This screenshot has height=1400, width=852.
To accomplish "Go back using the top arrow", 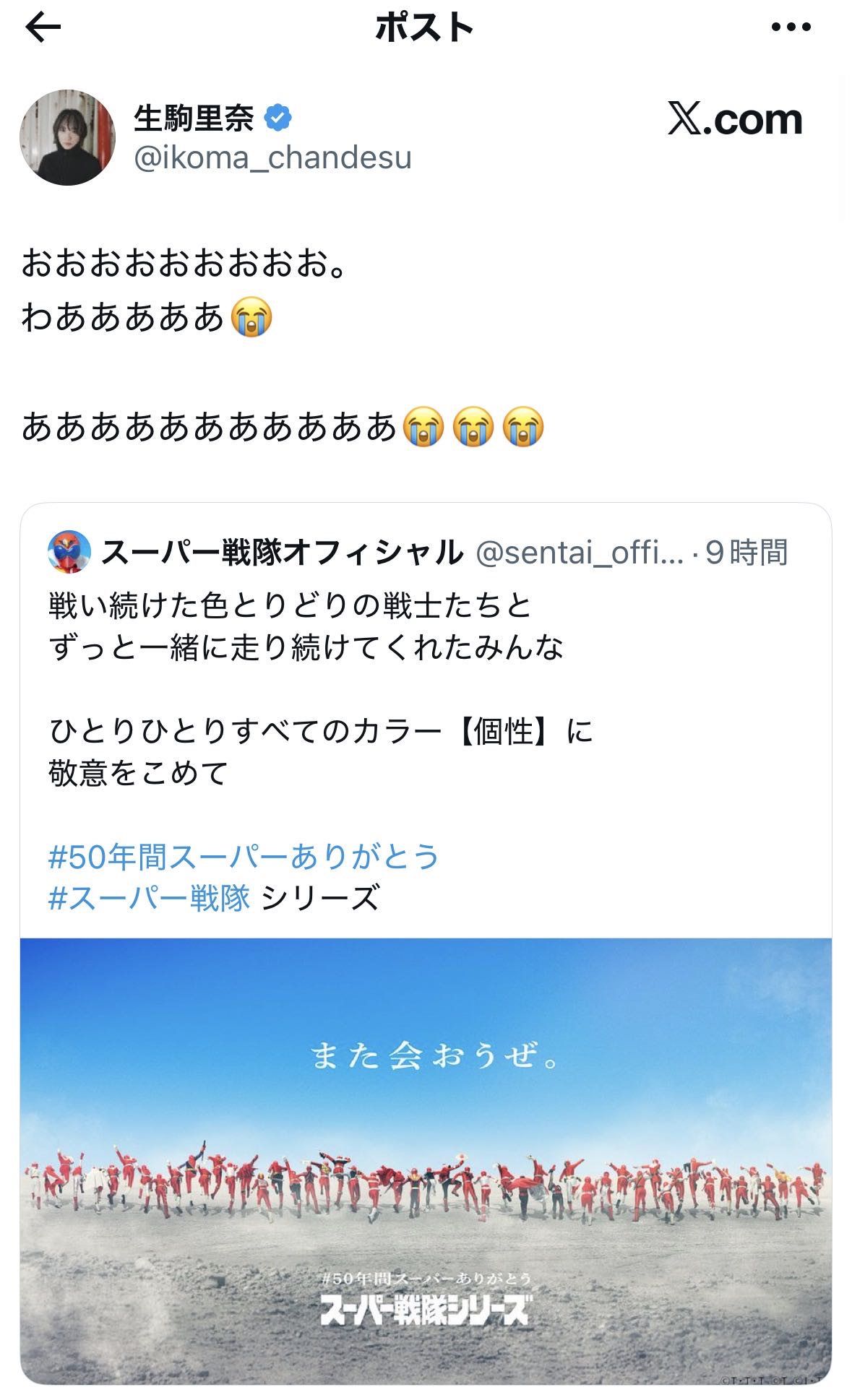I will tap(43, 28).
